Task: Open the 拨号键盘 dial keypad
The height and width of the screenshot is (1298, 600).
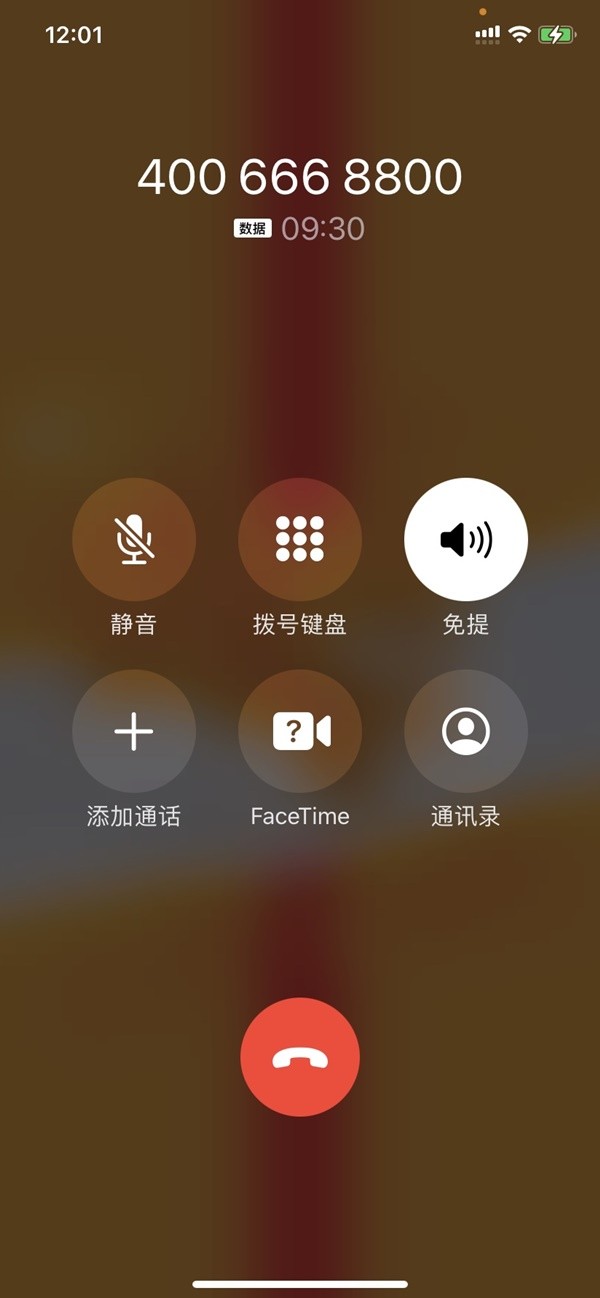Action: point(300,540)
